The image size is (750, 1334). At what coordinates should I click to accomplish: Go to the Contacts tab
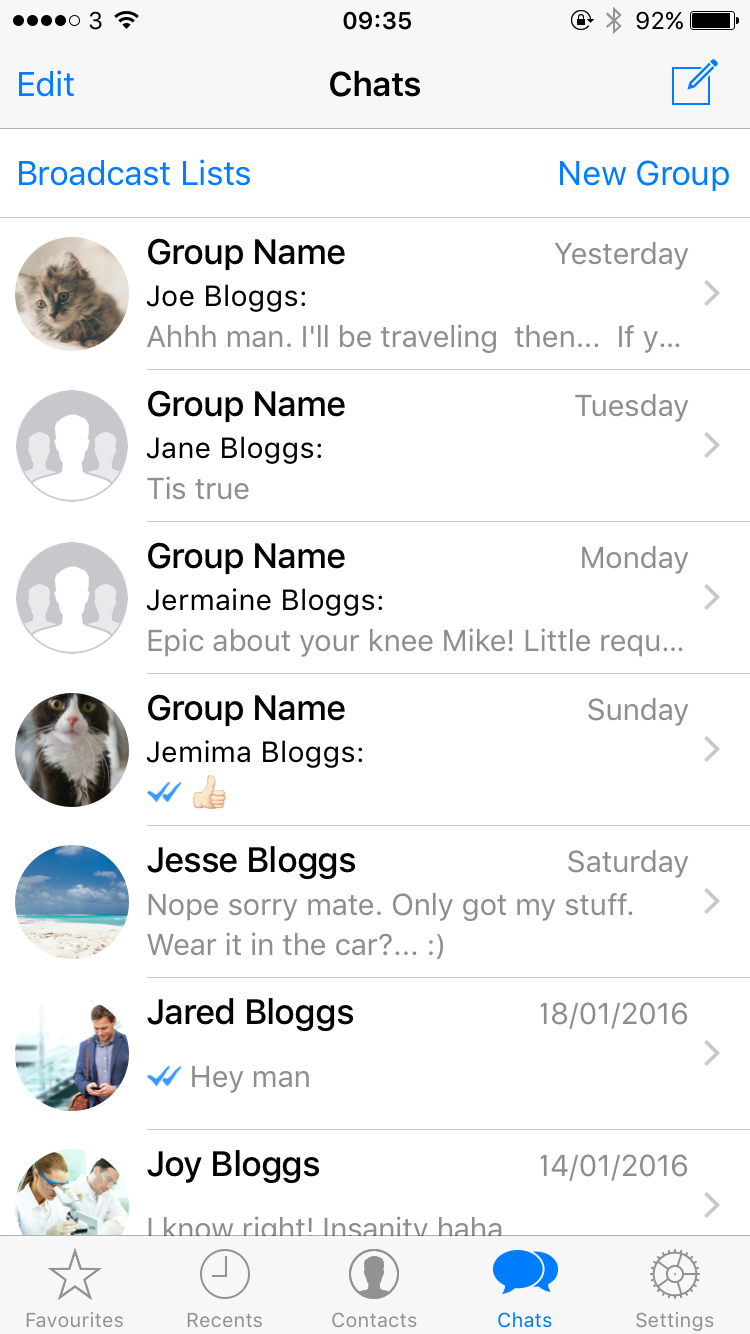point(374,1288)
